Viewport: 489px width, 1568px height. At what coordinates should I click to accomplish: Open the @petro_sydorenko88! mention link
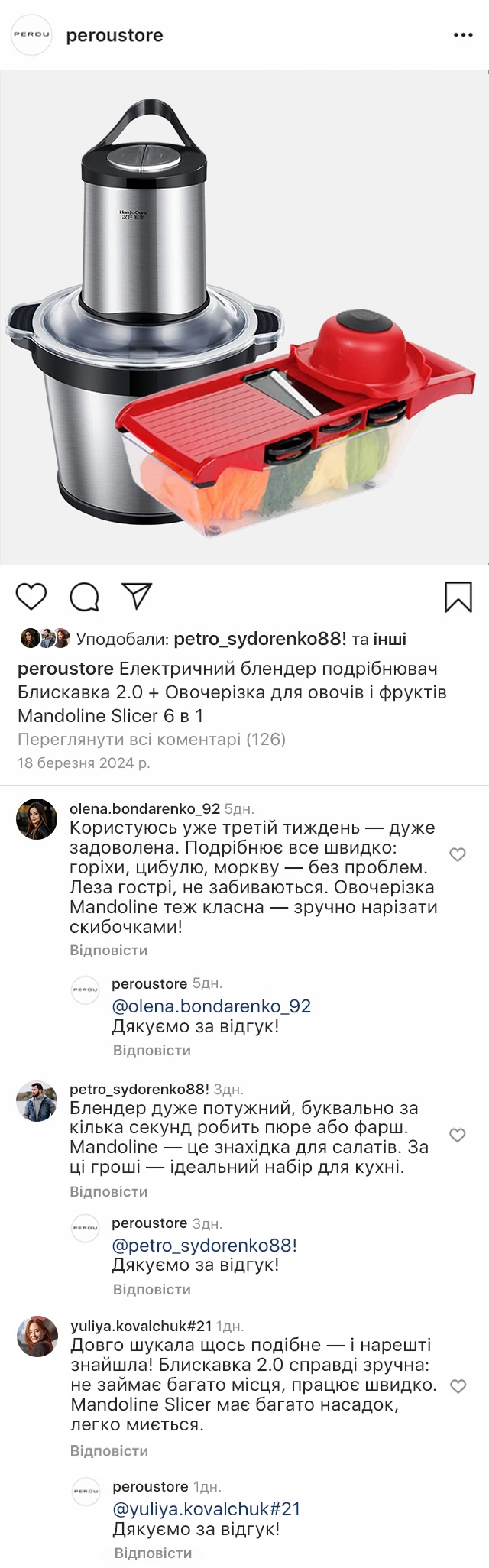point(204,1245)
